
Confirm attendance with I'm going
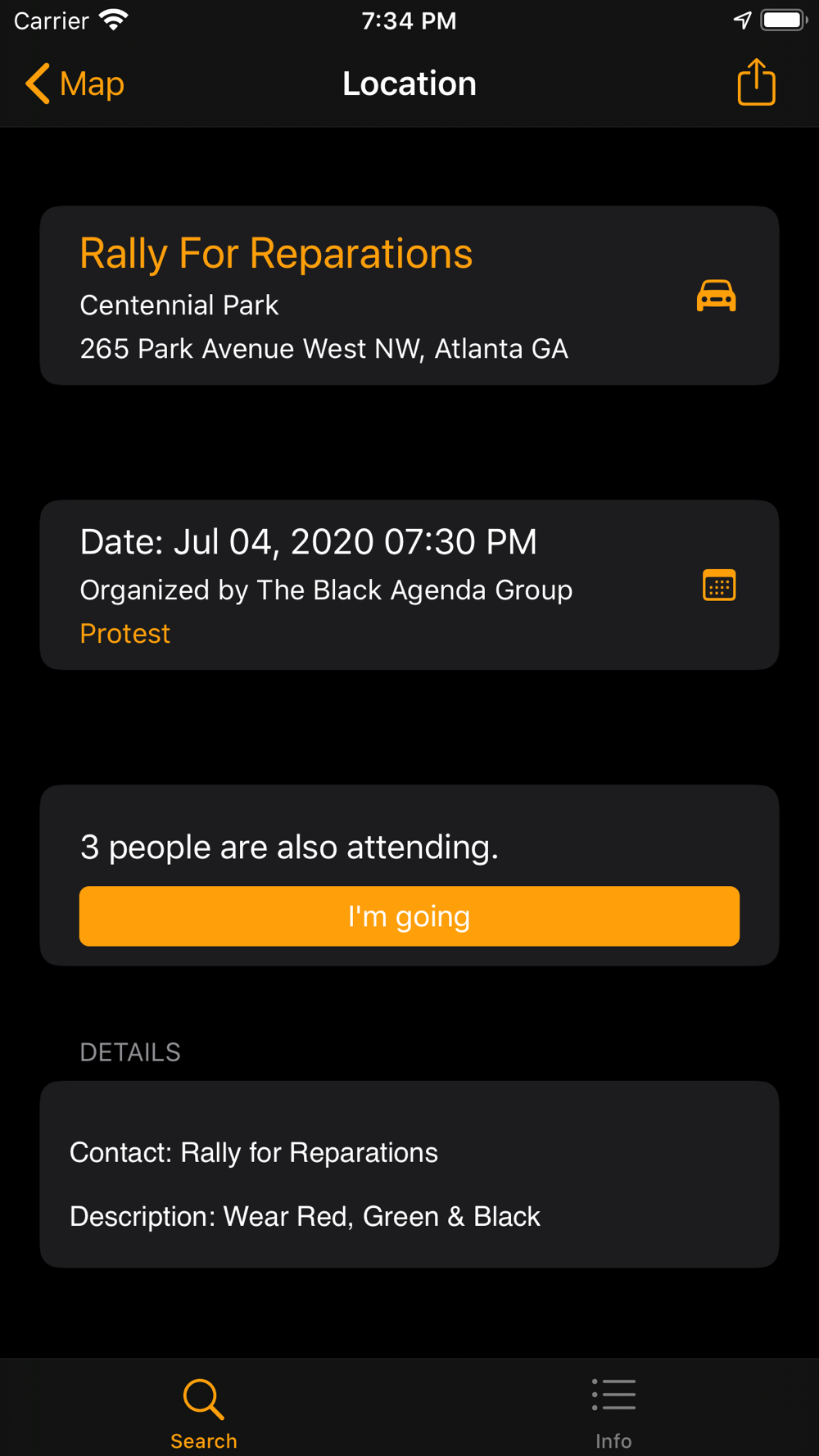[409, 916]
